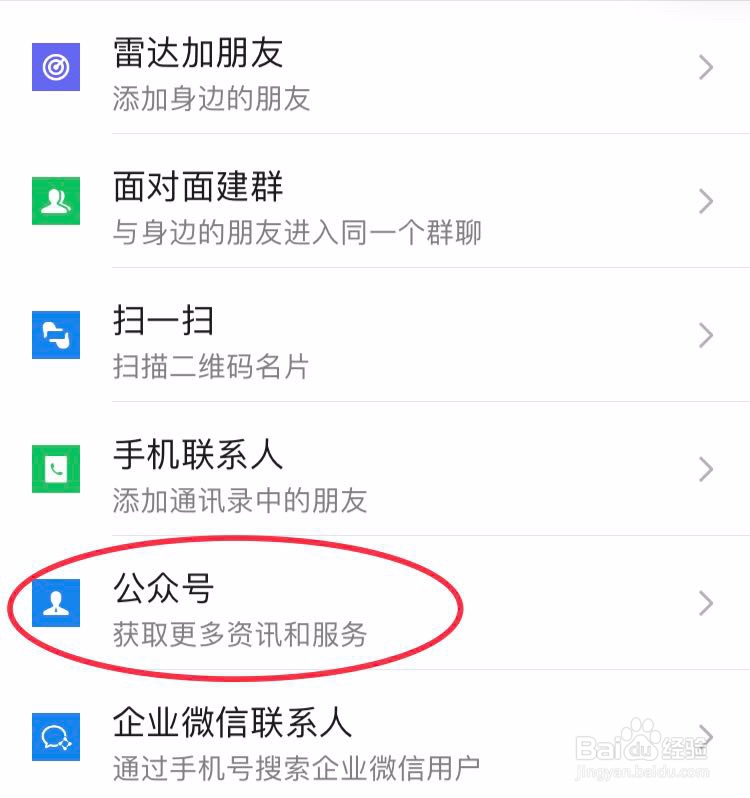
Task: Select the purple Radar Add Friends icon
Action: pyautogui.click(x=55, y=65)
